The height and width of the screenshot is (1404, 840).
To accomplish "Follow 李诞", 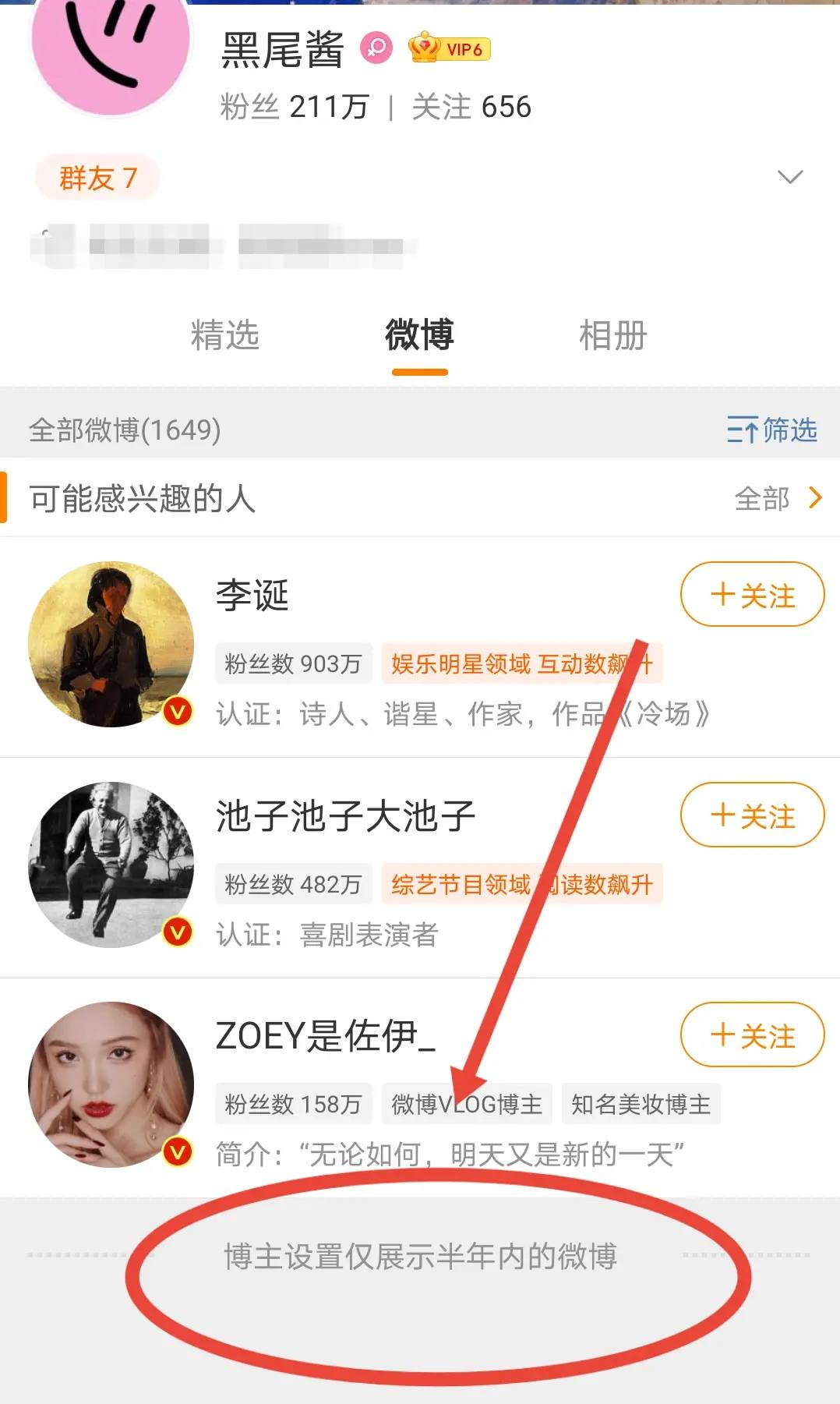I will [752, 595].
